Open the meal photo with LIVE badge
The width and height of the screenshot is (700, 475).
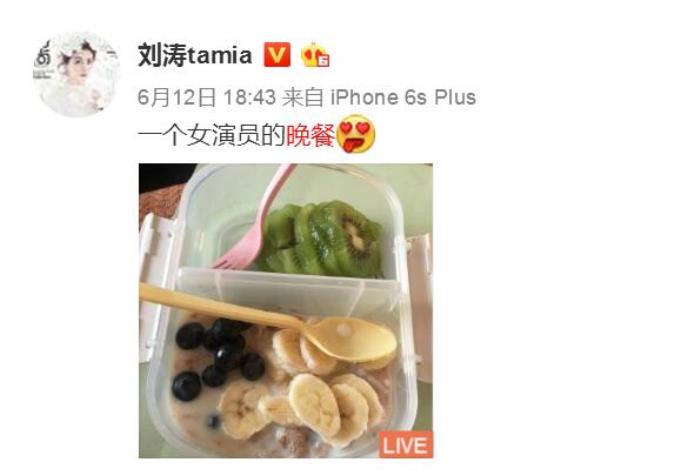[x=285, y=310]
